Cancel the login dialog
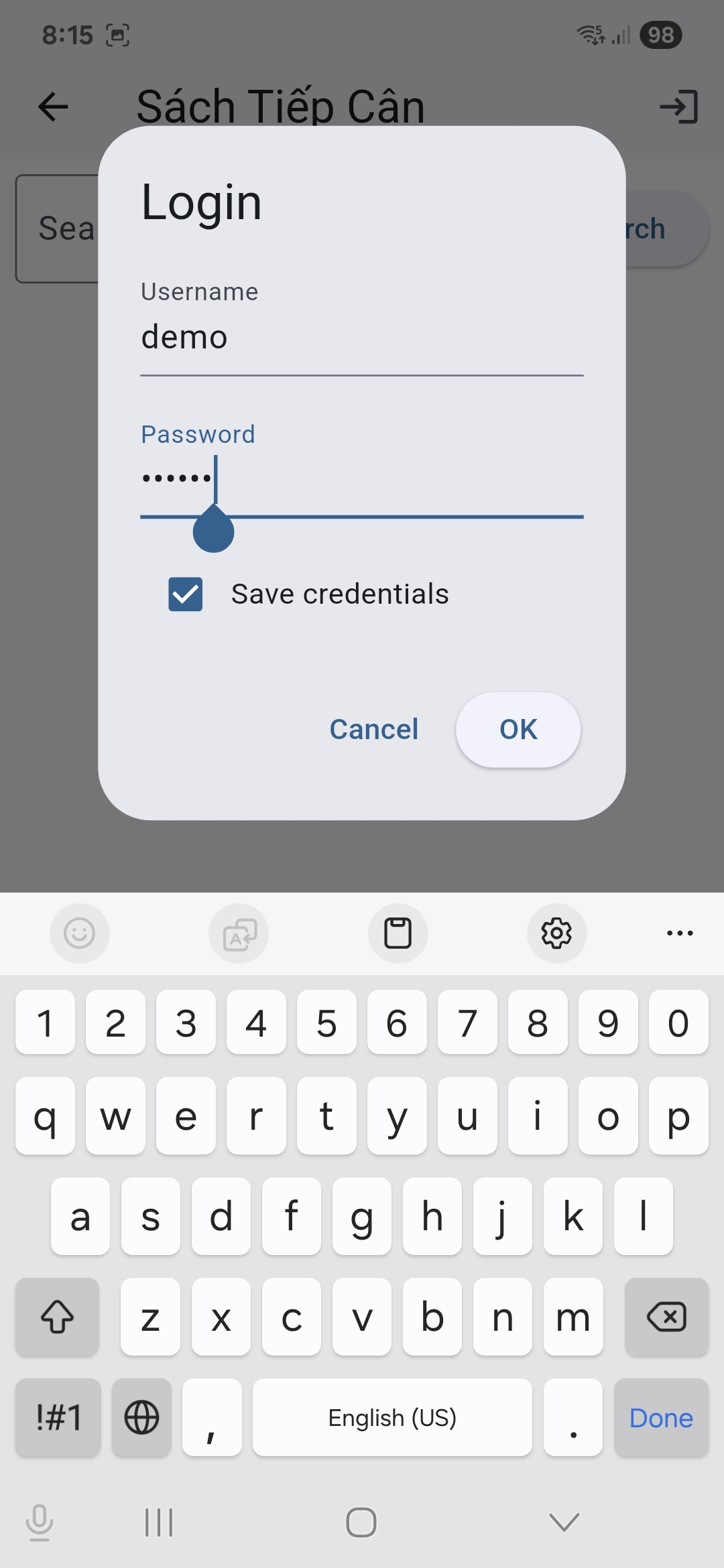Screen dimensions: 724x1568 click(374, 730)
